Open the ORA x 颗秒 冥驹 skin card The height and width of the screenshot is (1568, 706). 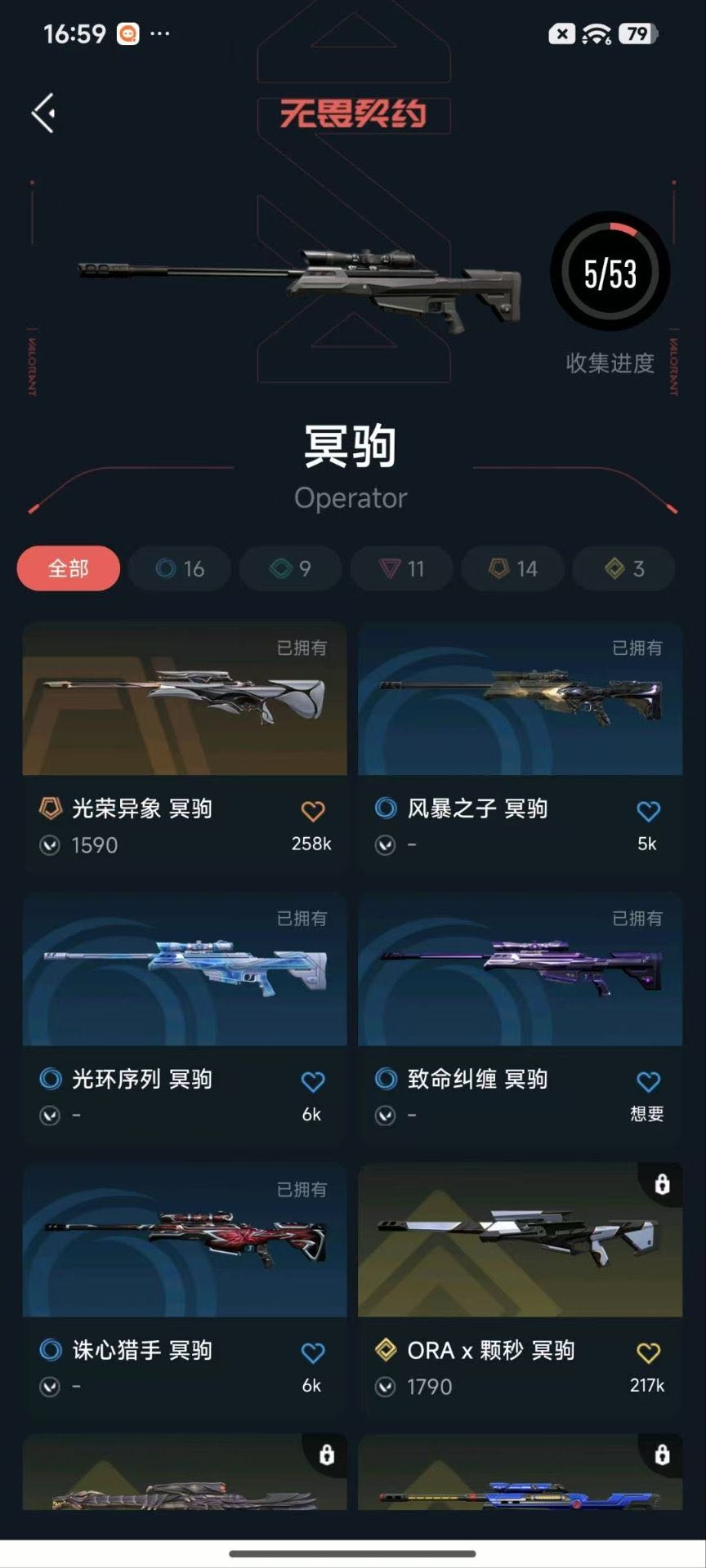(521, 1290)
